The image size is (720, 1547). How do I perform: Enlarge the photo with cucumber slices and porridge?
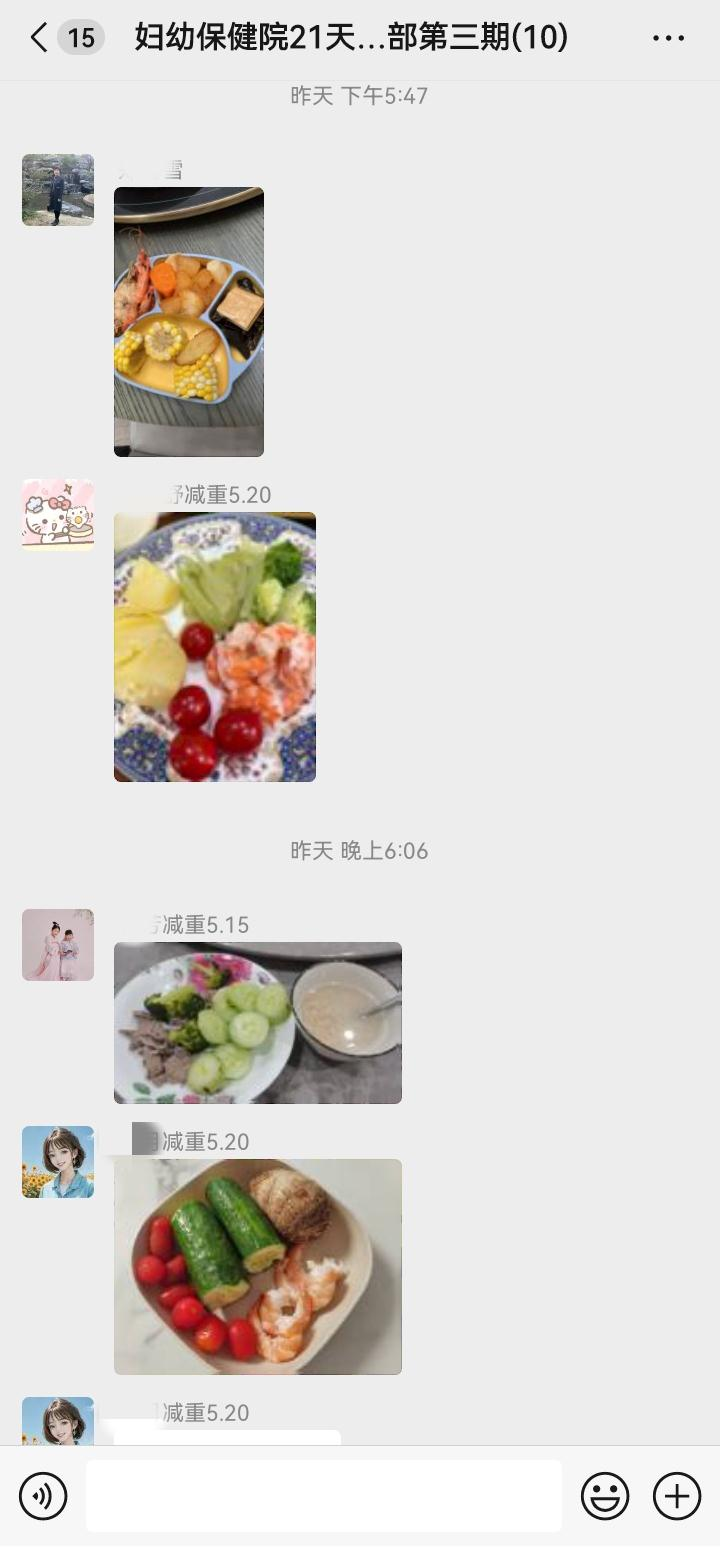258,1023
